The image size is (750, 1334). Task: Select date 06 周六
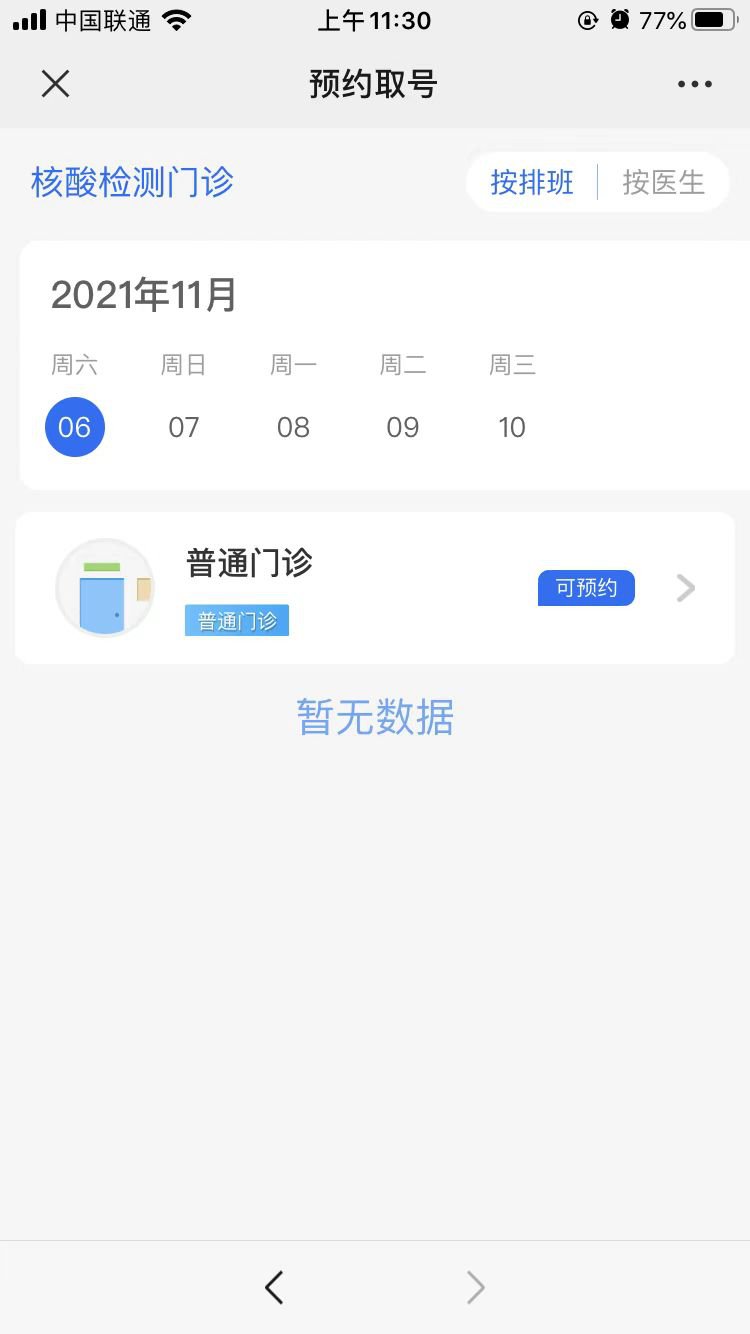(75, 427)
